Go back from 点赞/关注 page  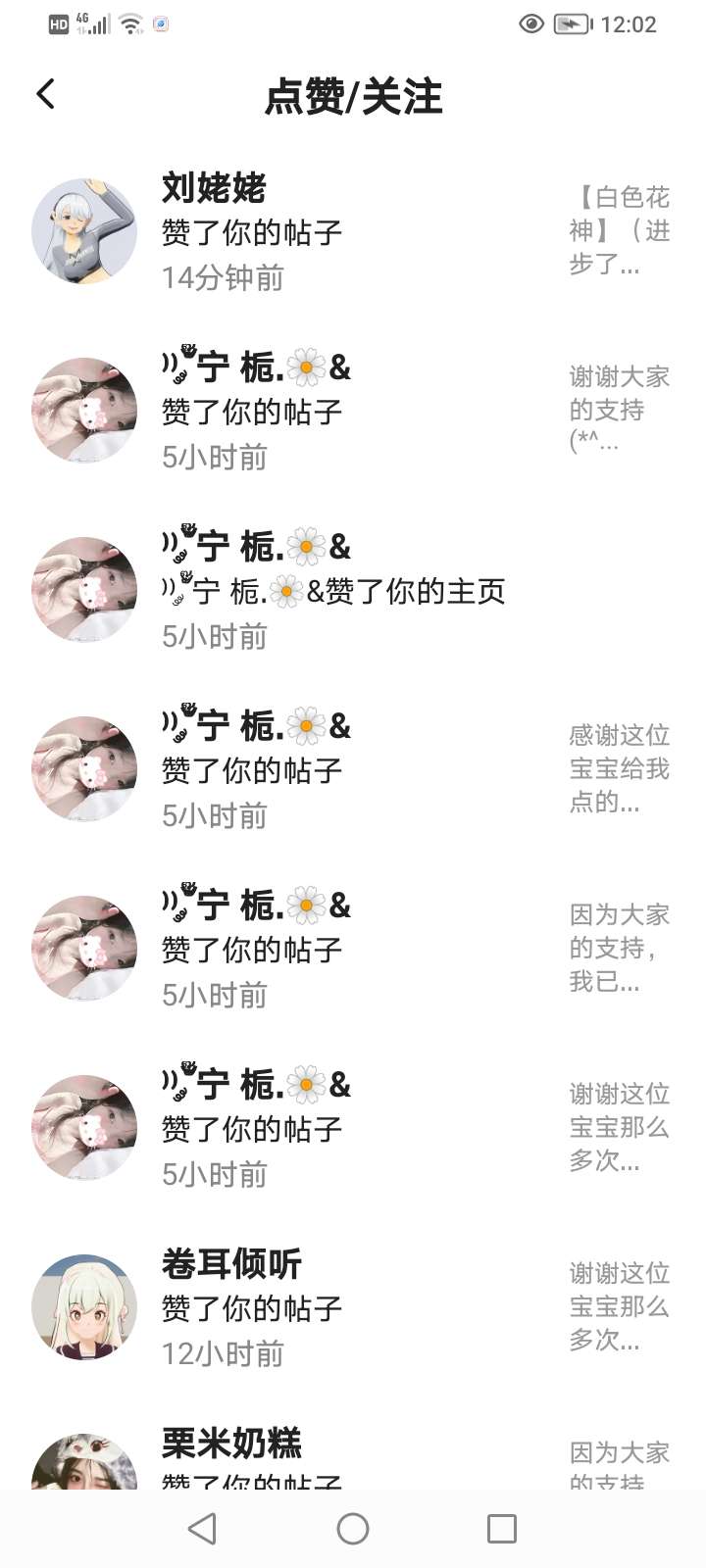pyautogui.click(x=45, y=95)
